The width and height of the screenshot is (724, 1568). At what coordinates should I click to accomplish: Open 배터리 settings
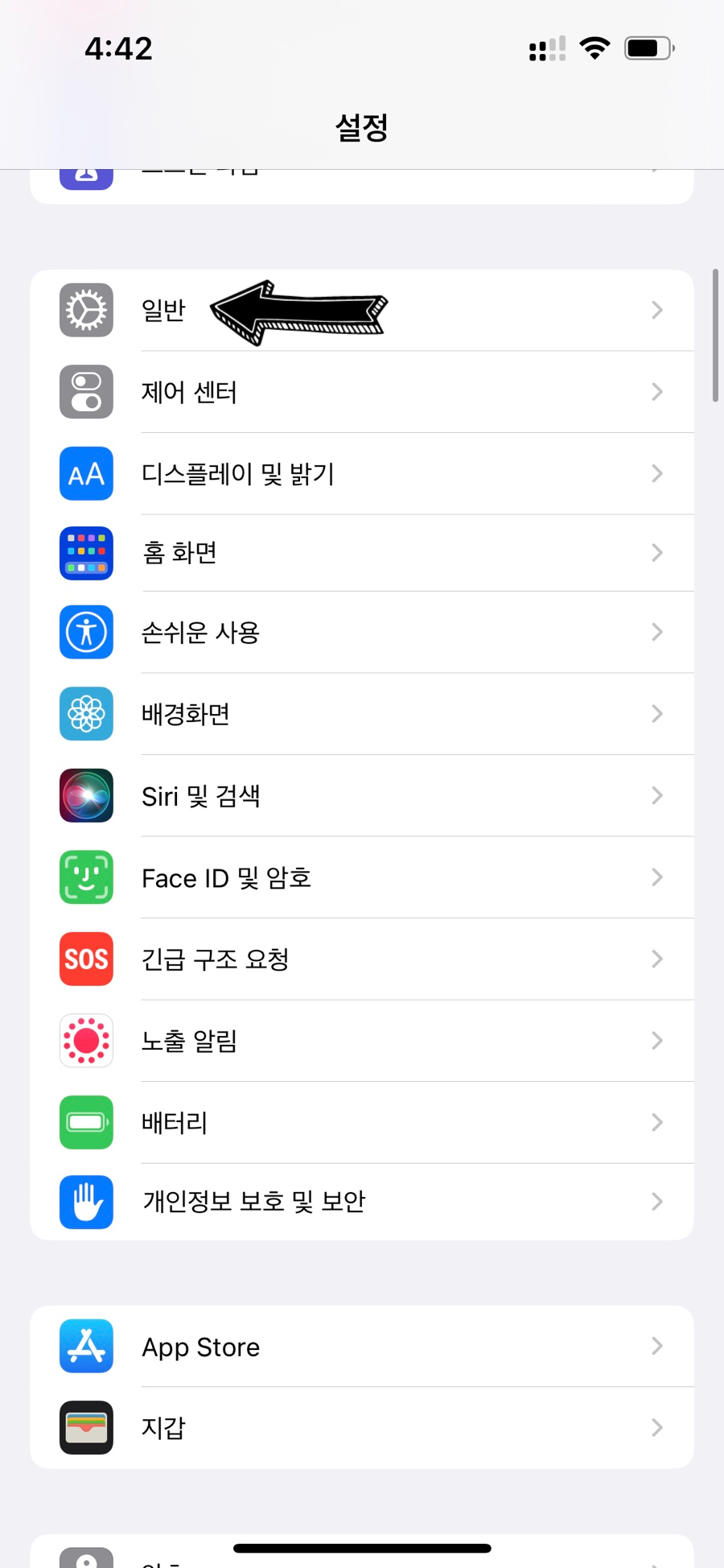(x=175, y=1122)
